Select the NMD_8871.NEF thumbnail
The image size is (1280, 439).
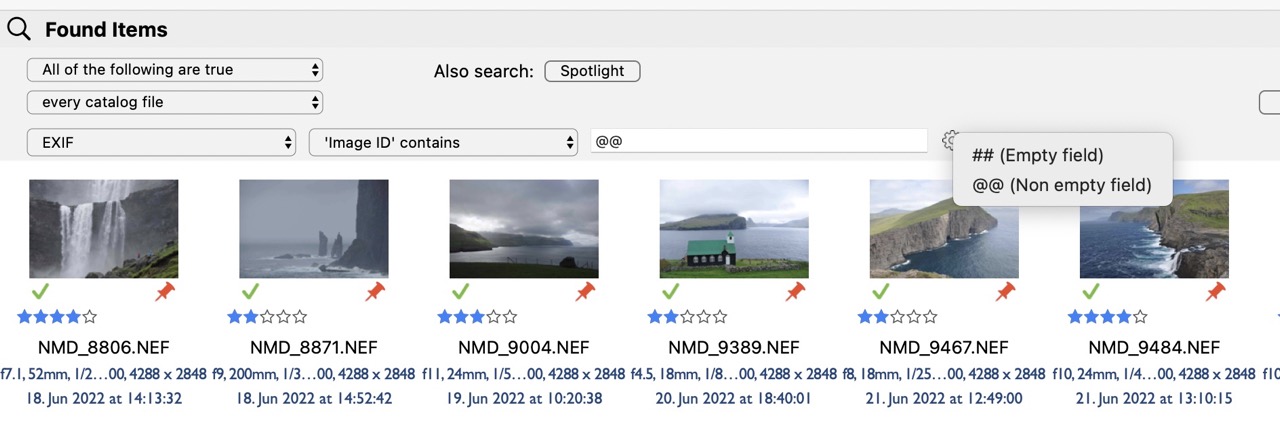(x=314, y=229)
